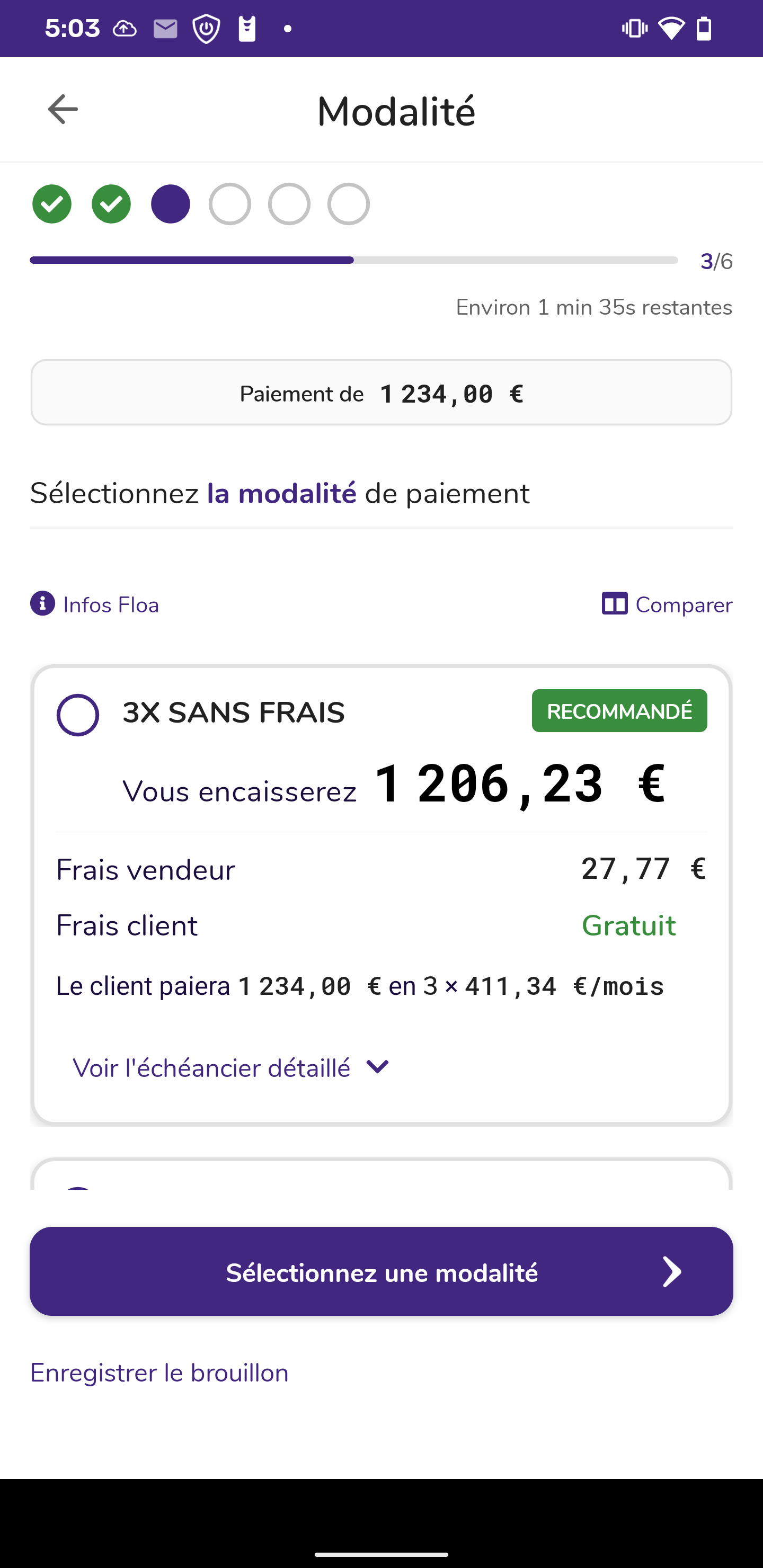This screenshot has height=1568, width=763.
Task: Click Enregistrer le brouillon link
Action: 159,1373
